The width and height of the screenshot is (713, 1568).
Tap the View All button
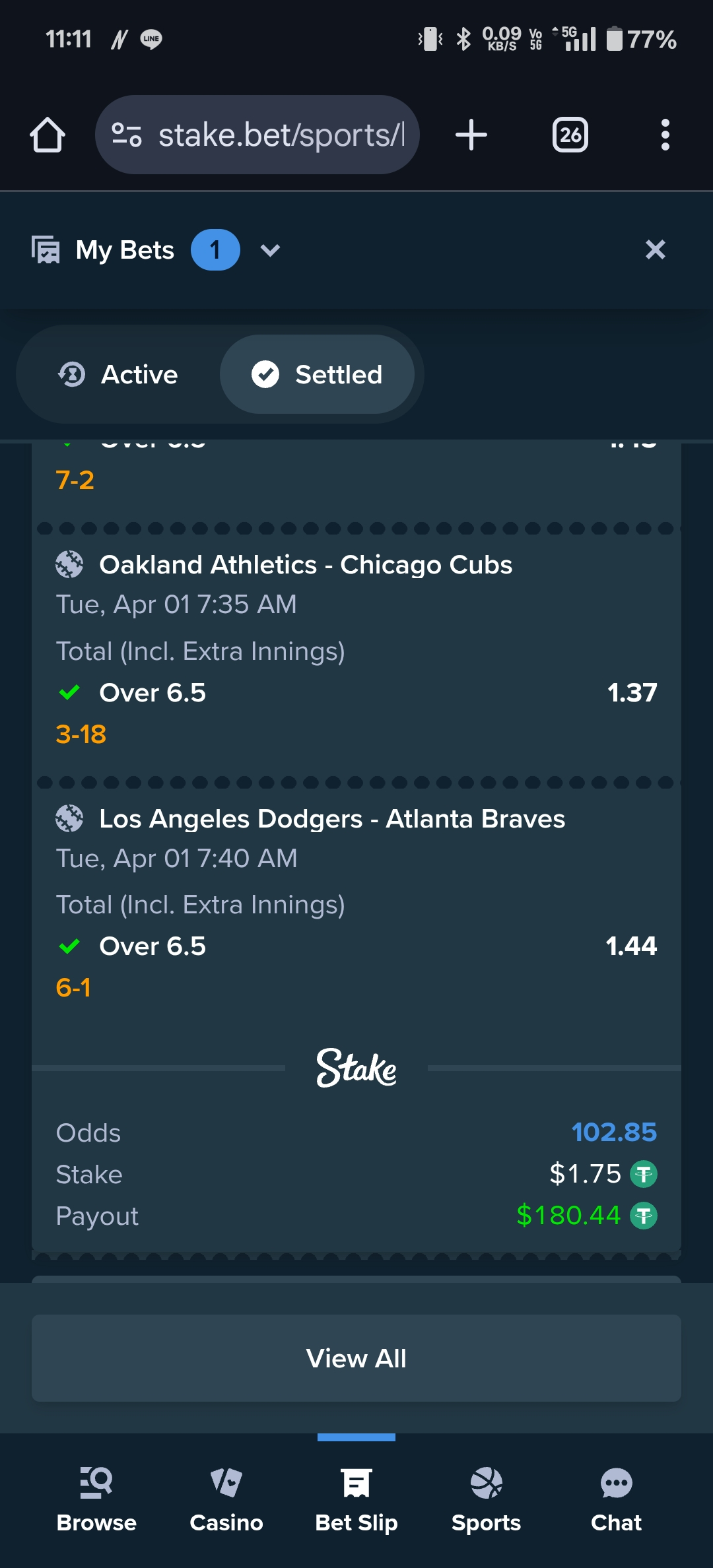(x=356, y=1358)
